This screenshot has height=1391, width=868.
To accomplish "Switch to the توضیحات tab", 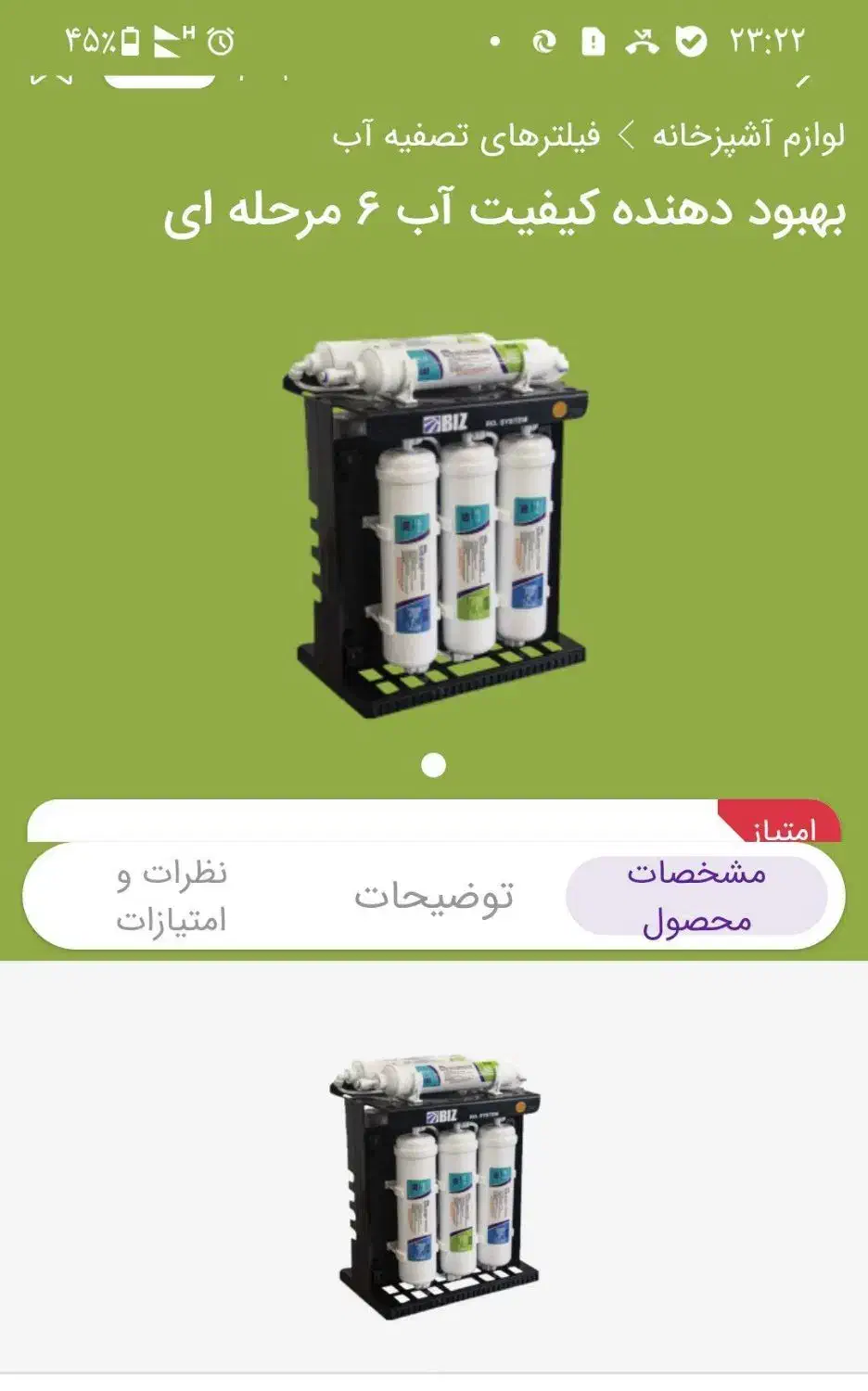I will tap(436, 896).
